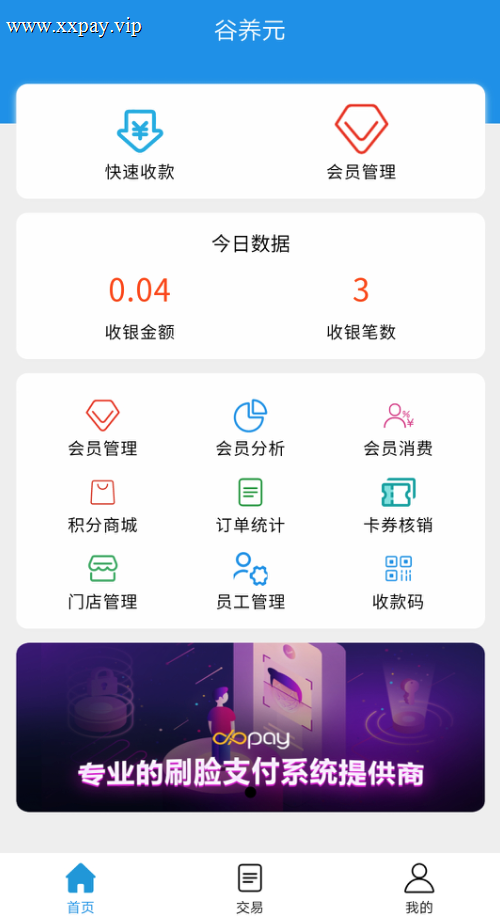Screen dimensions: 500x922
Task: Switch to the 我的 profile tab
Action: [x=419, y=888]
